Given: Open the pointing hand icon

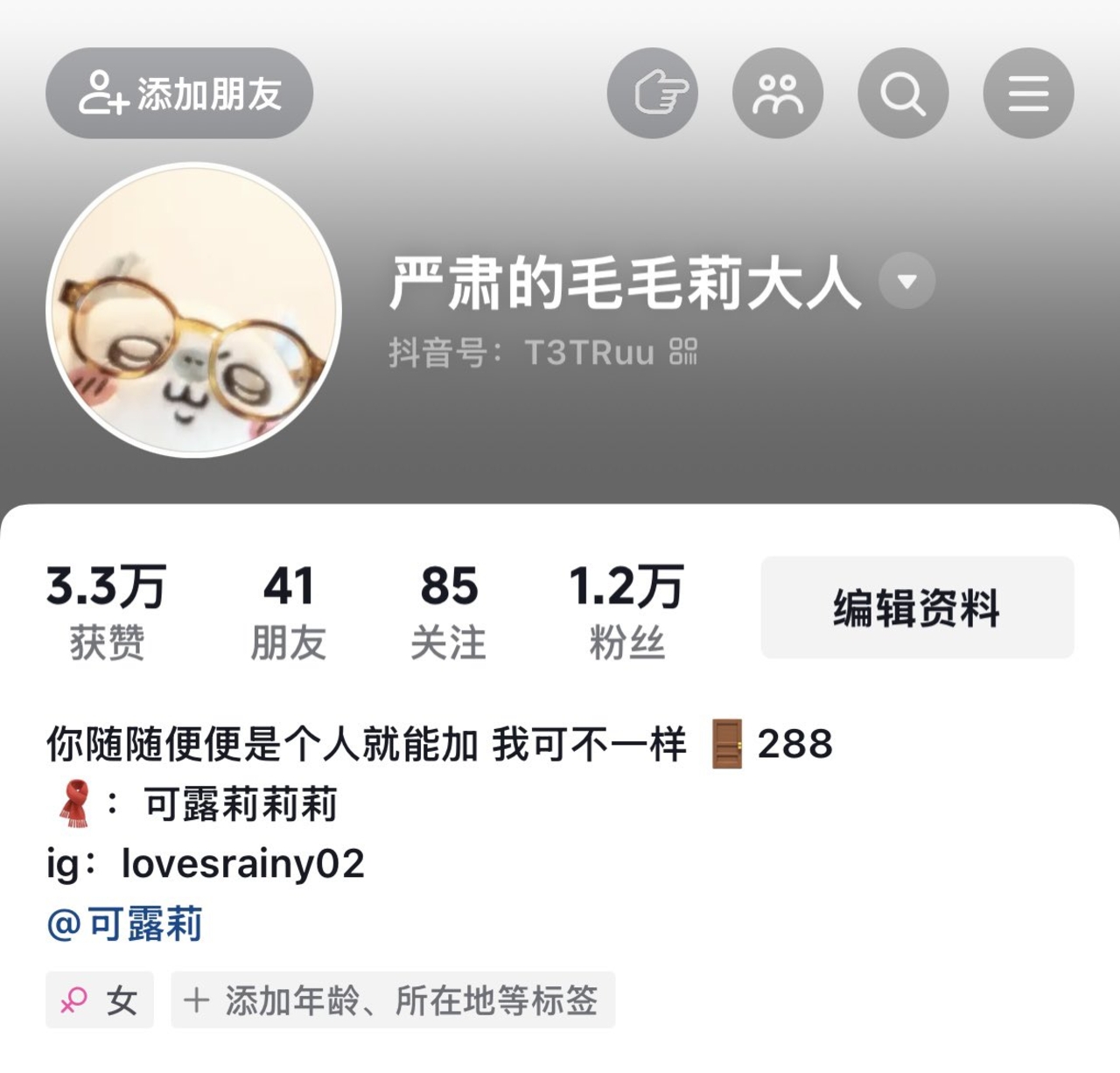Looking at the screenshot, I should coord(653,93).
